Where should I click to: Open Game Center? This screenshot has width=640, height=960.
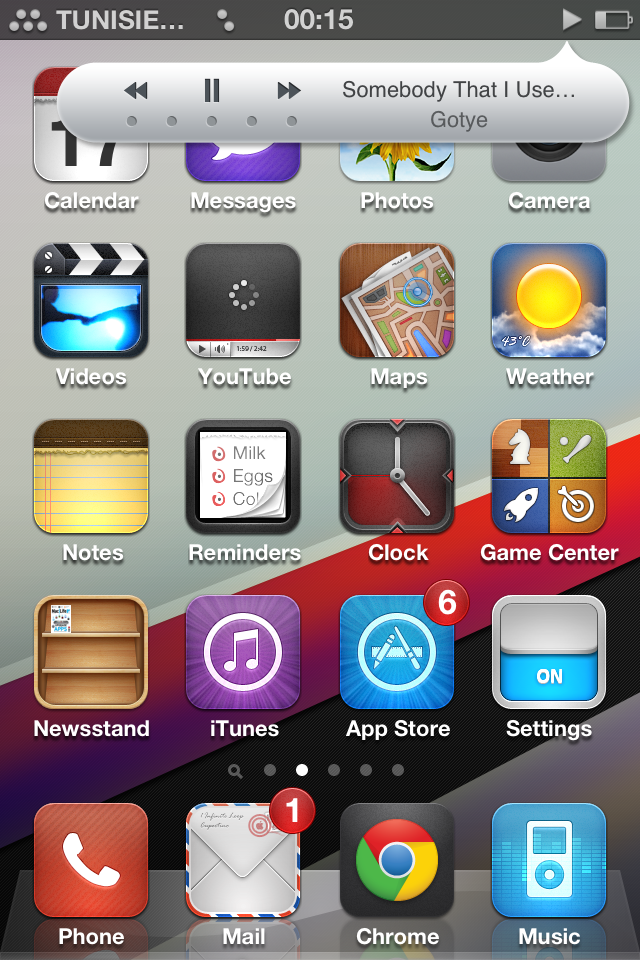pos(549,477)
